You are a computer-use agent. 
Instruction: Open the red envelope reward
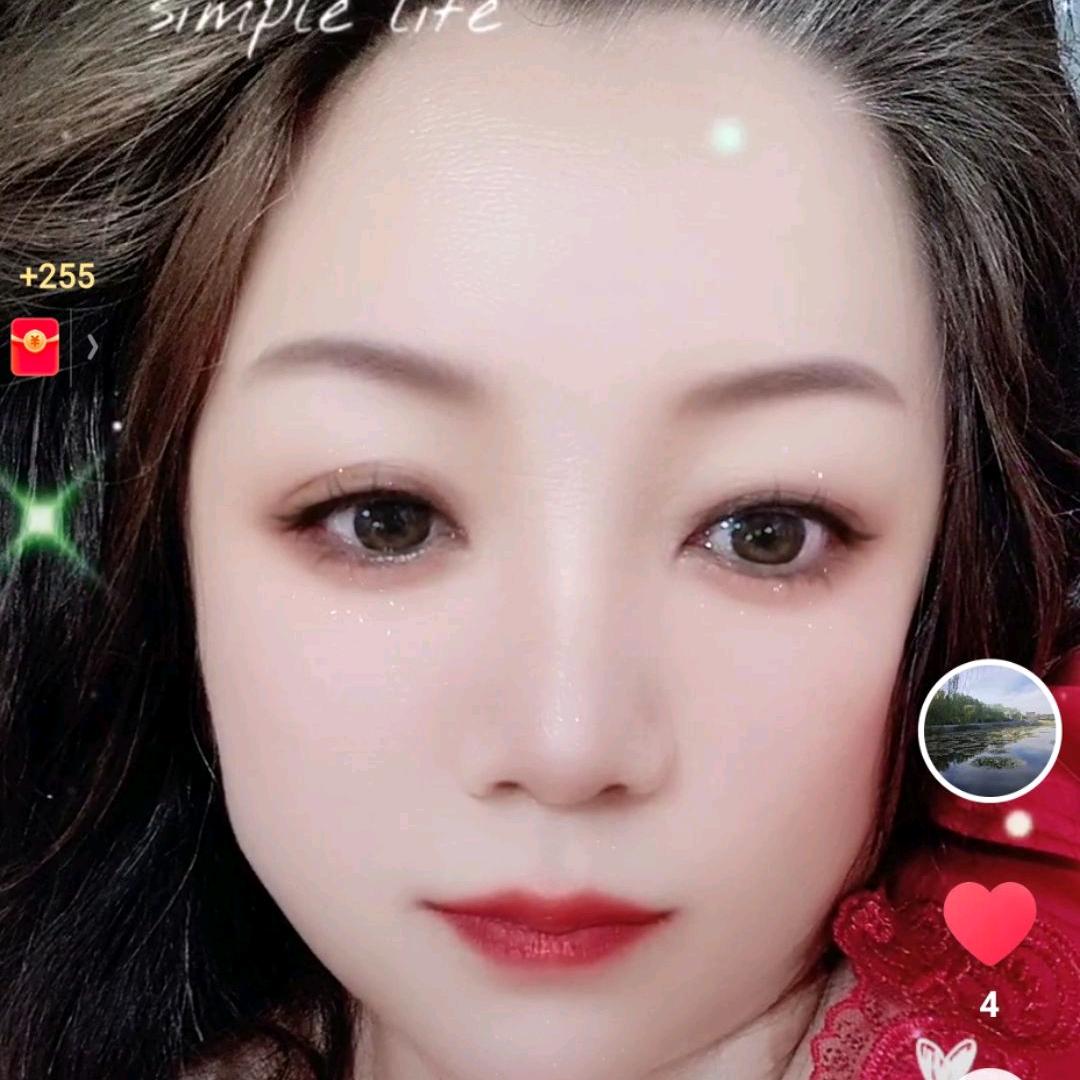(35, 347)
